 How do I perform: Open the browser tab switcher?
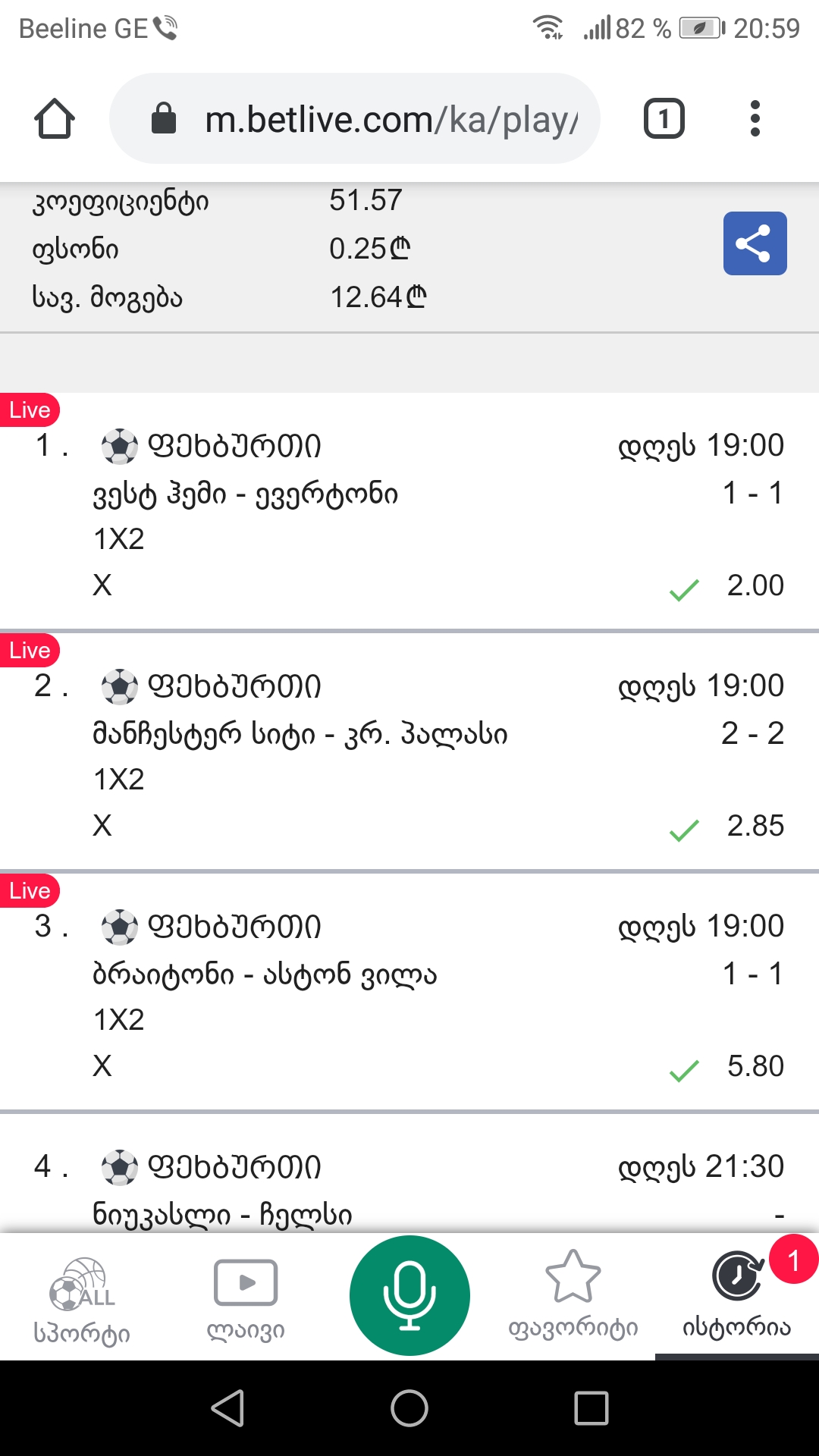tap(664, 119)
